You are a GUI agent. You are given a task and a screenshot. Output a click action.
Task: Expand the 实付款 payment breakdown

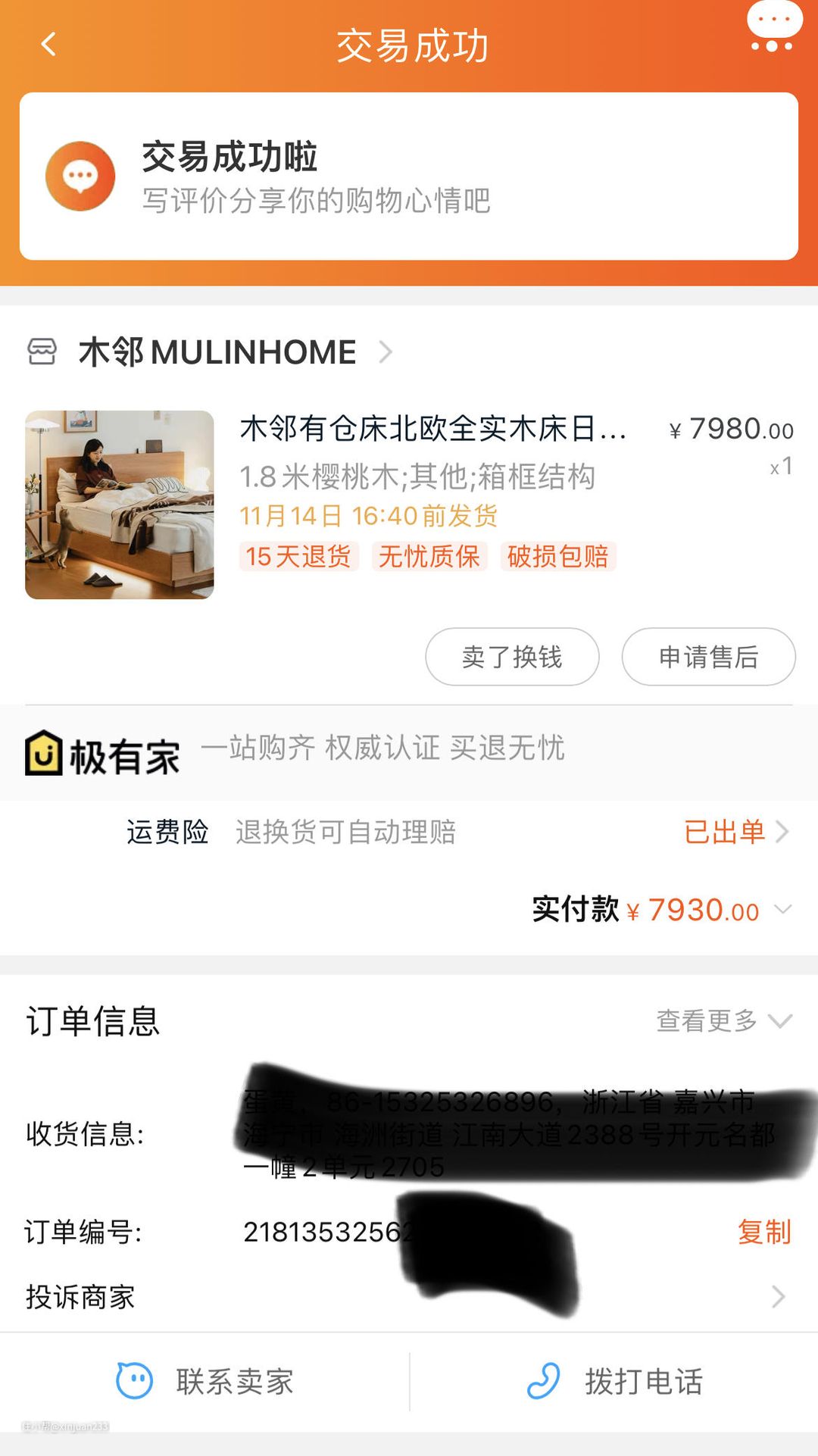782,909
